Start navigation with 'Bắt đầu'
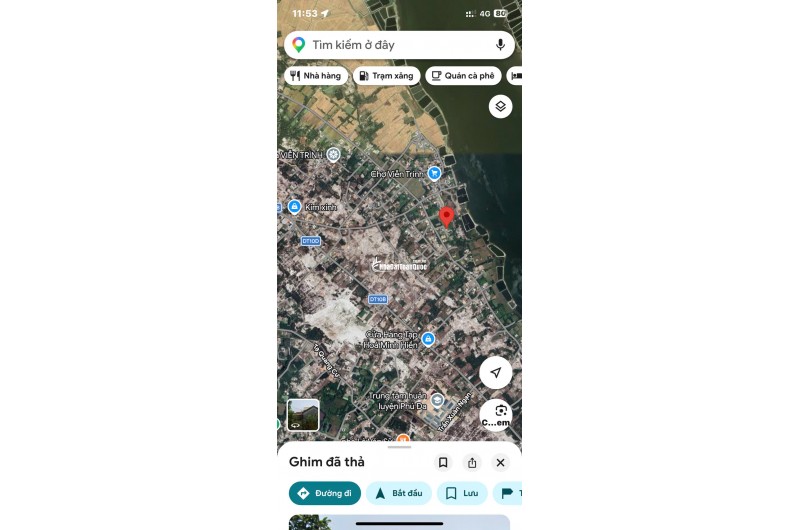Viewport: 800px width, 530px height. click(398, 493)
